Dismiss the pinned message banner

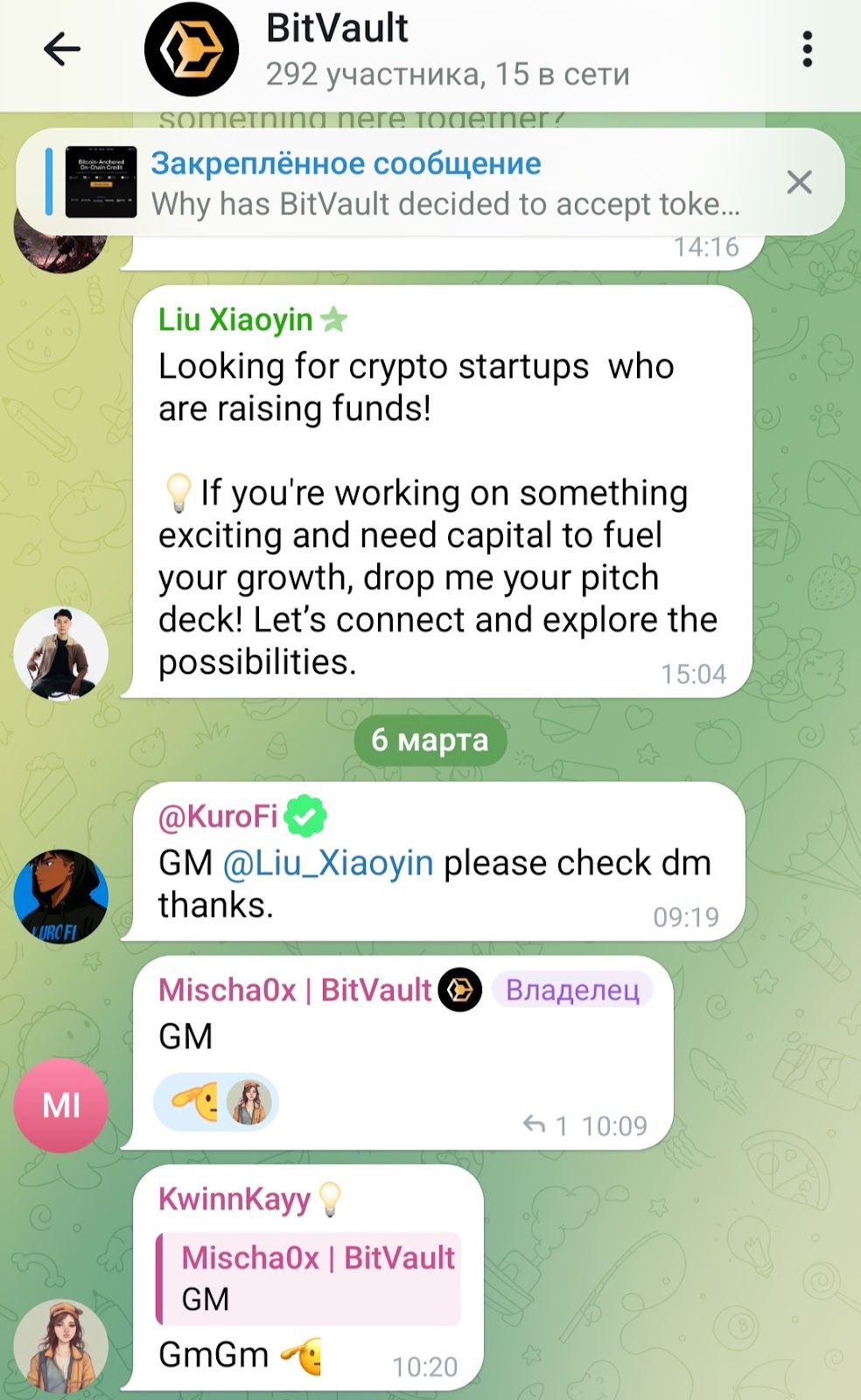799,182
